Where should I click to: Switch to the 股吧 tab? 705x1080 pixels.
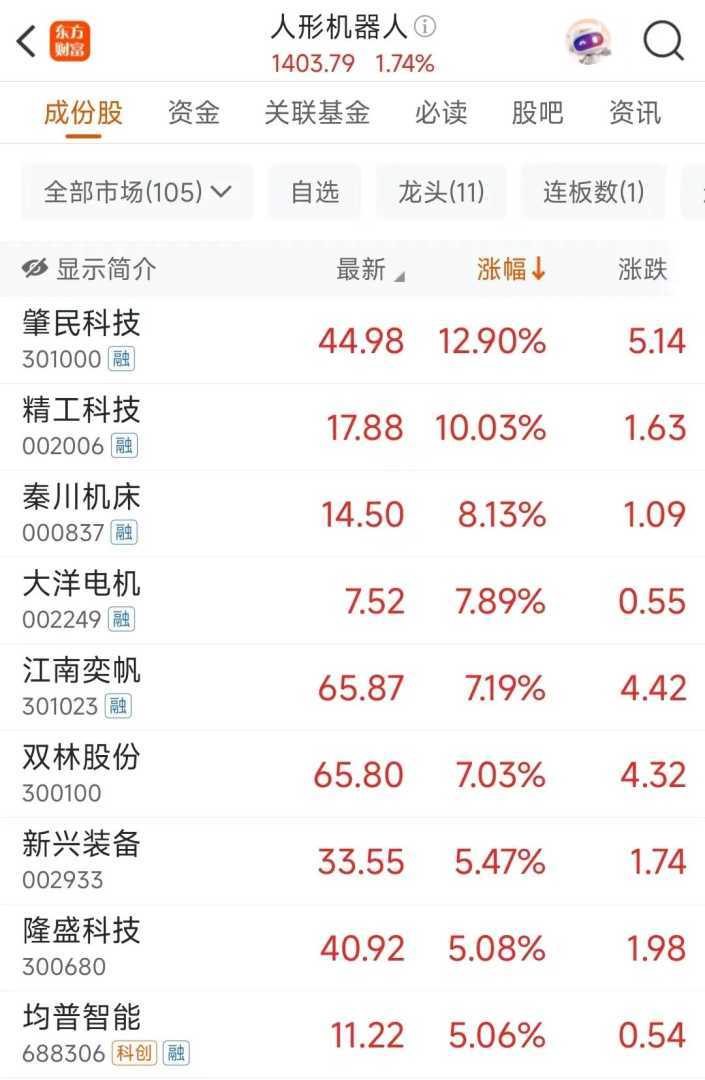pos(538,113)
